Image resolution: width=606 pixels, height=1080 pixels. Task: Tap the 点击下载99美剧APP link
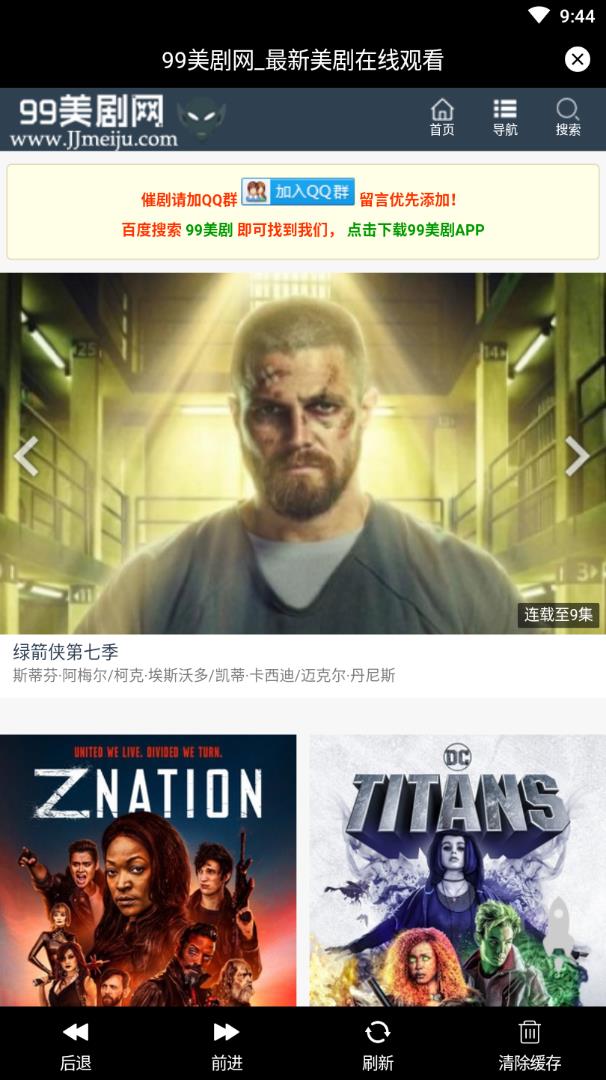pos(415,230)
